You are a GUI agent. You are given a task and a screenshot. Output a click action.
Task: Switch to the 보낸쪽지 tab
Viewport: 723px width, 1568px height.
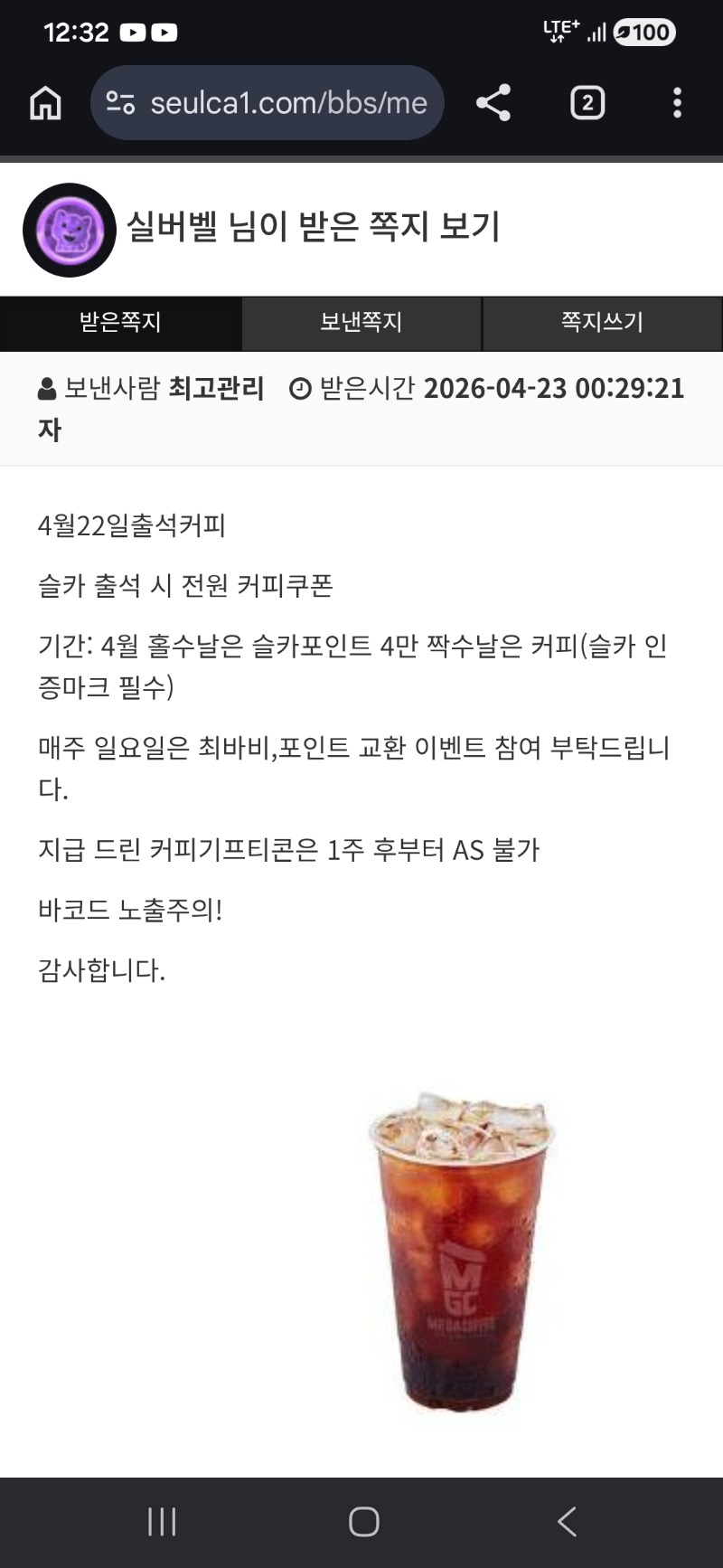(361, 323)
